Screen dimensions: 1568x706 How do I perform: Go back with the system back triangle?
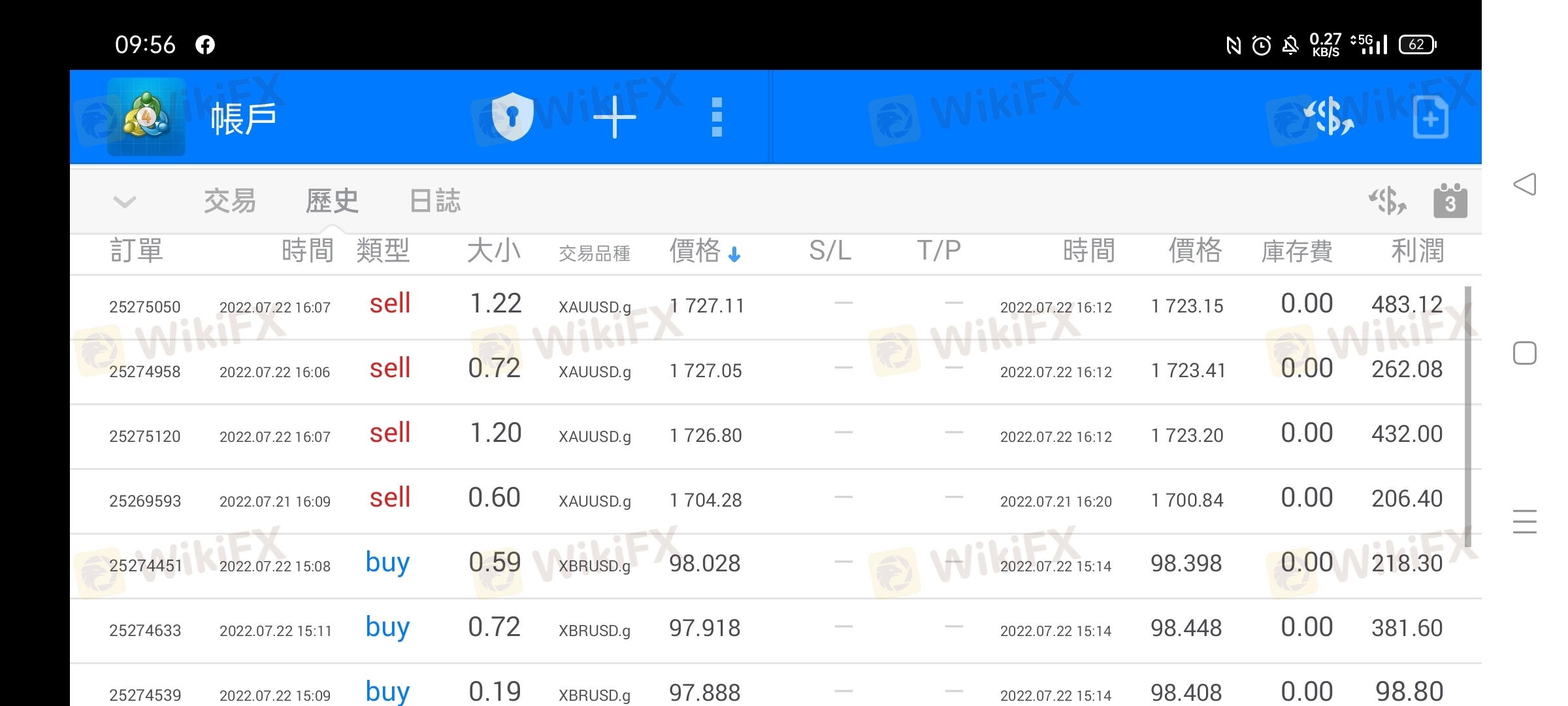1524,184
